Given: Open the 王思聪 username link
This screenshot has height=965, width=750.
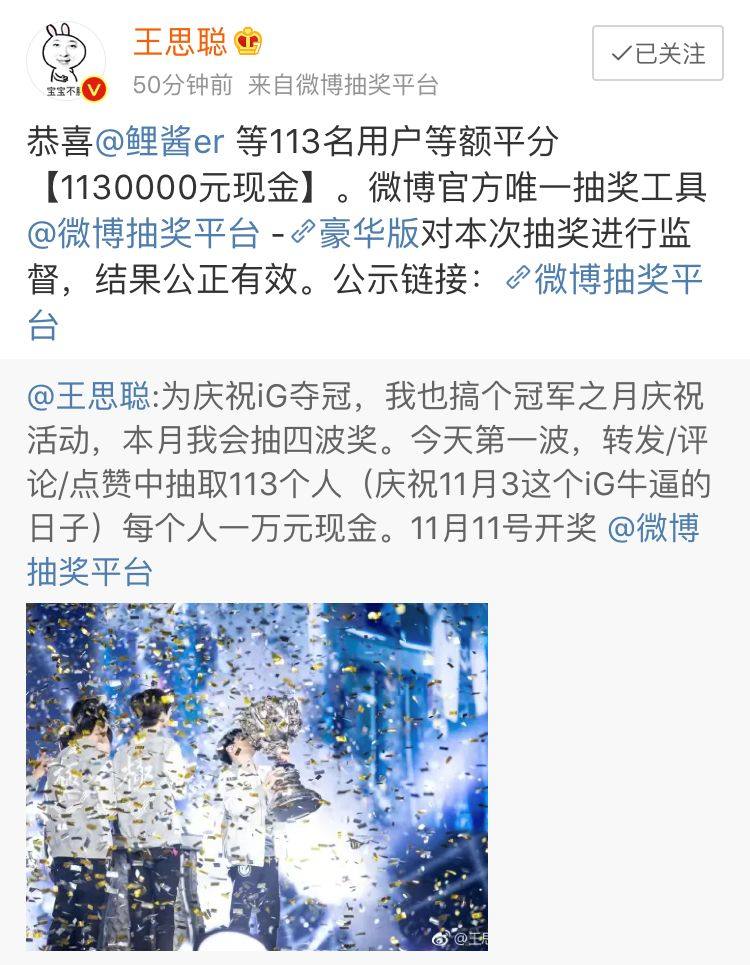Looking at the screenshot, I should pyautogui.click(x=181, y=41).
